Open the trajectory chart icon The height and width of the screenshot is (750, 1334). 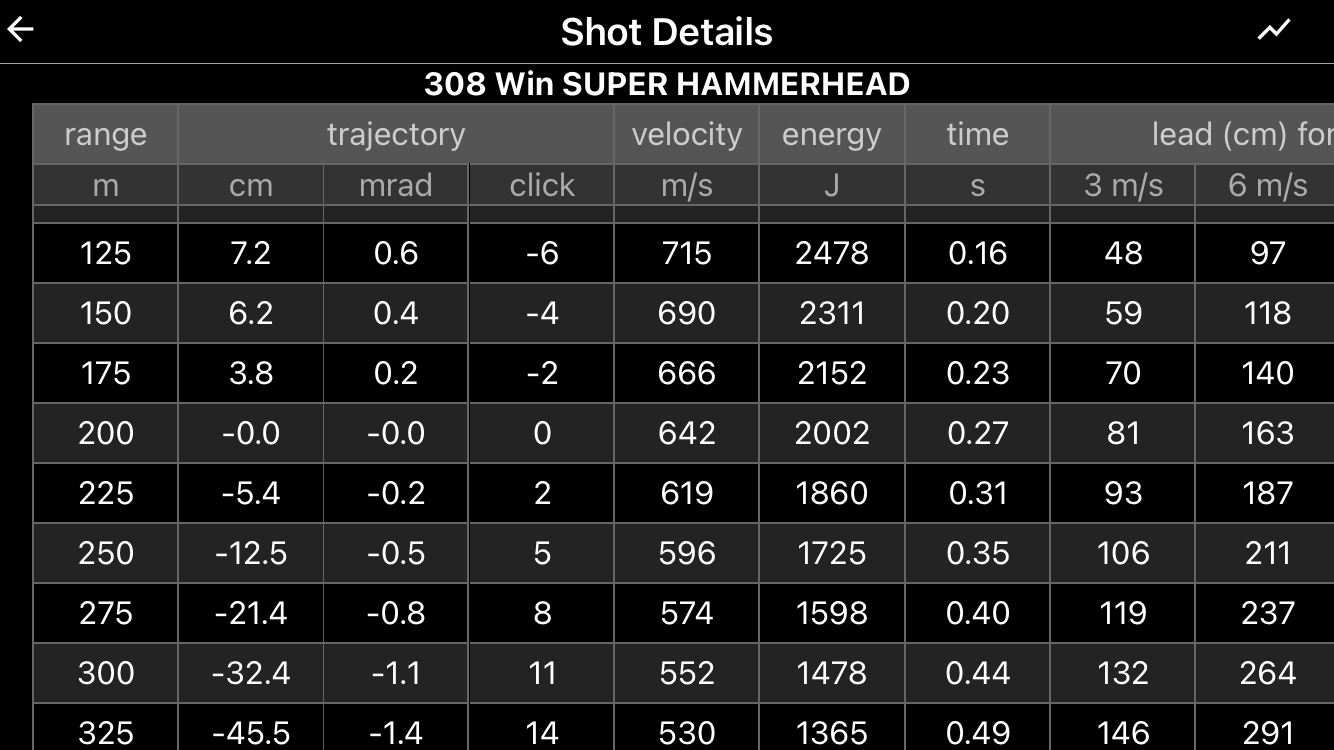(x=1273, y=30)
